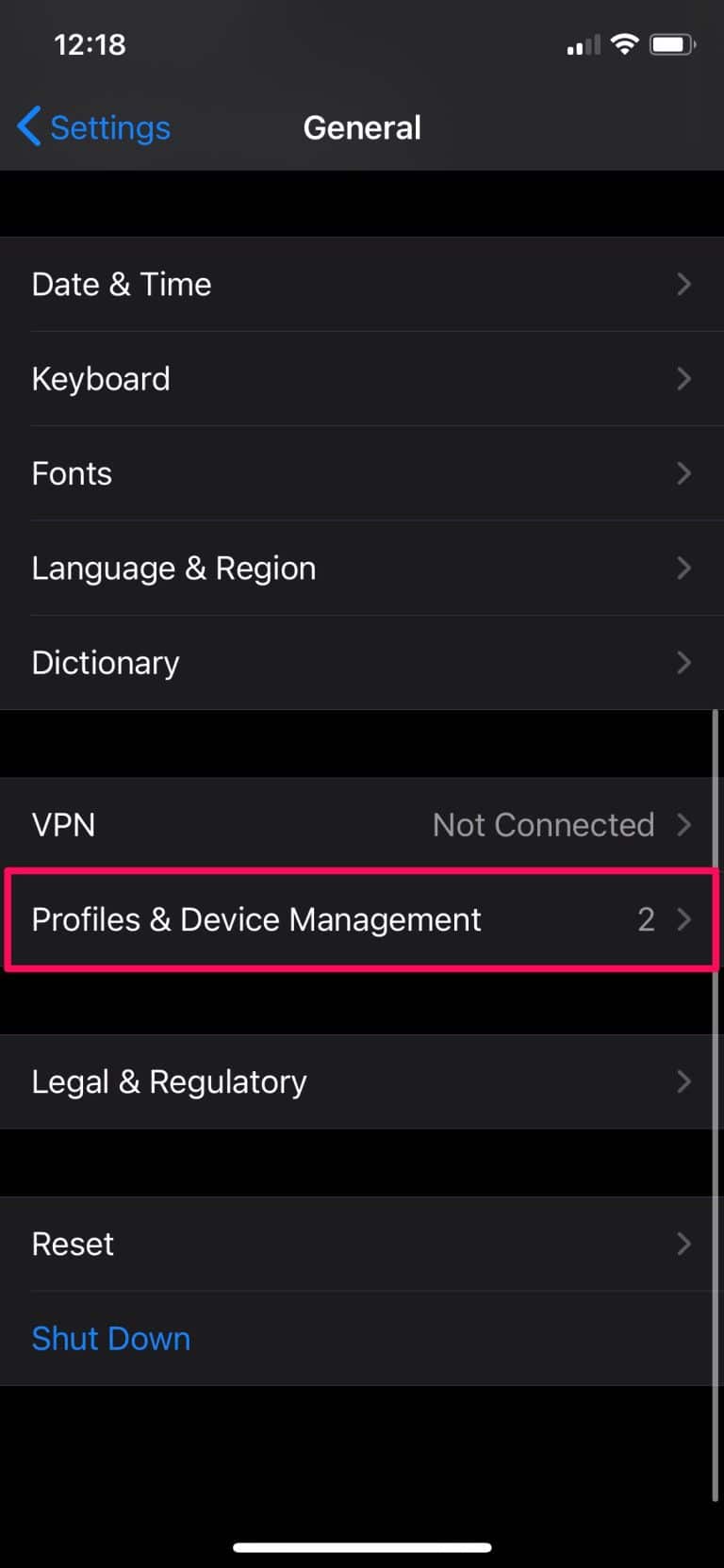Open Profiles & Device Management

tap(256, 919)
